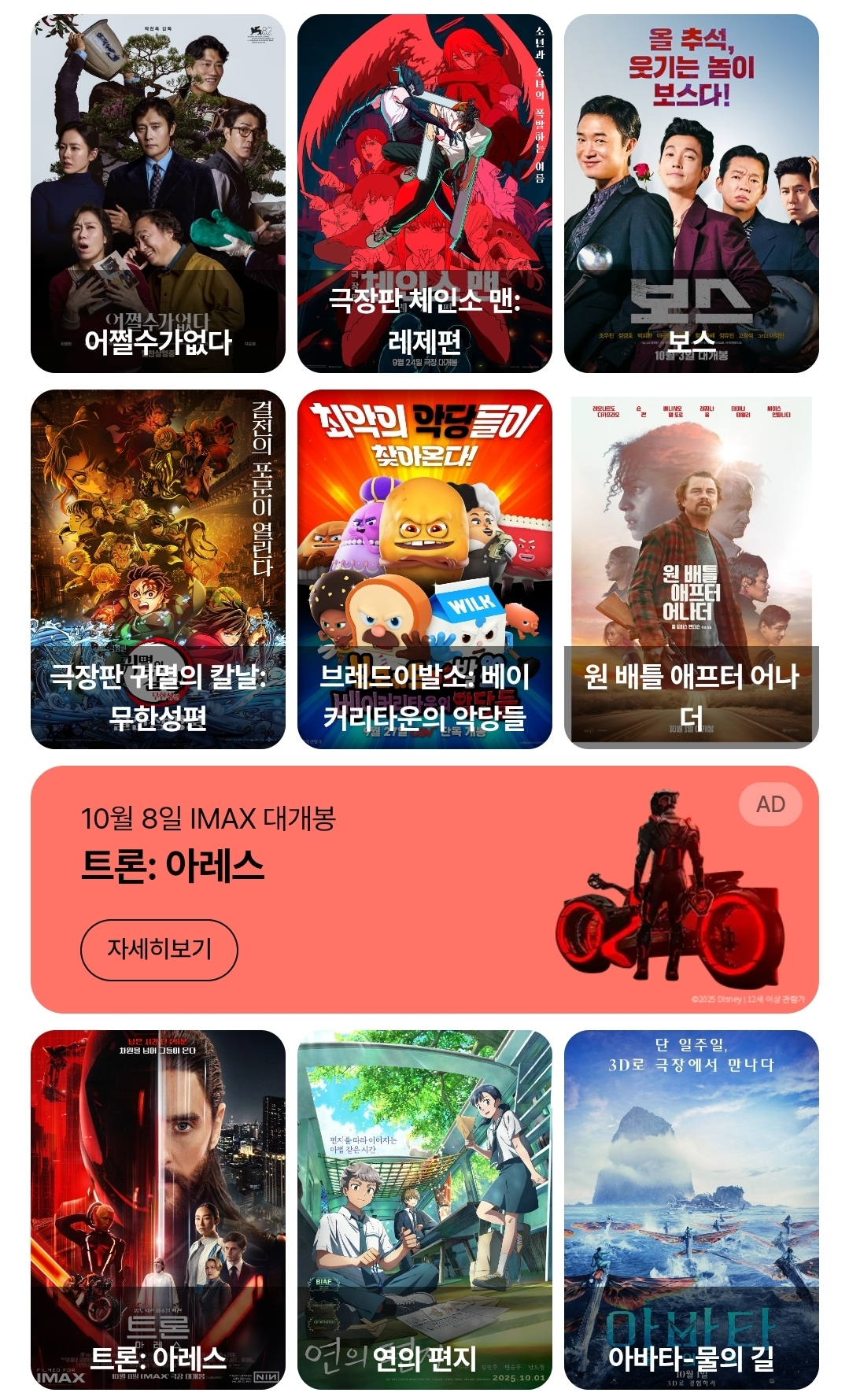Open 극장판 귀멸의 칼날: 무한성편 card

tap(157, 568)
